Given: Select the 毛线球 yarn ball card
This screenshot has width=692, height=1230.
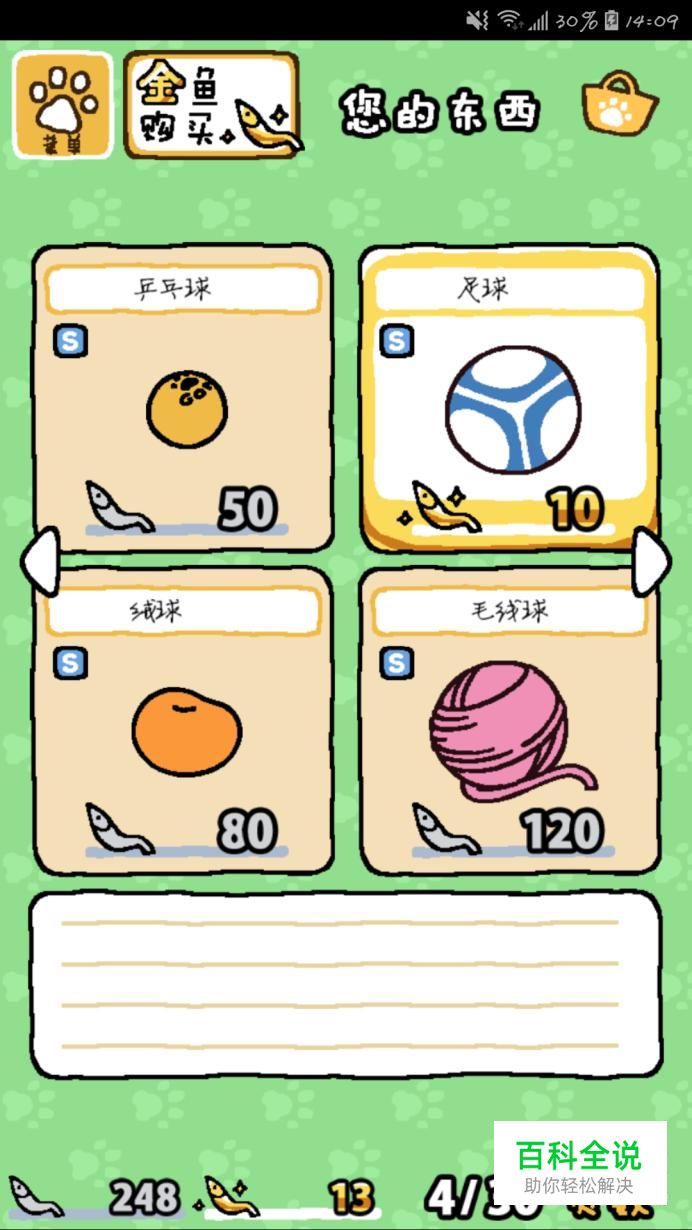Looking at the screenshot, I should pyautogui.click(x=509, y=722).
